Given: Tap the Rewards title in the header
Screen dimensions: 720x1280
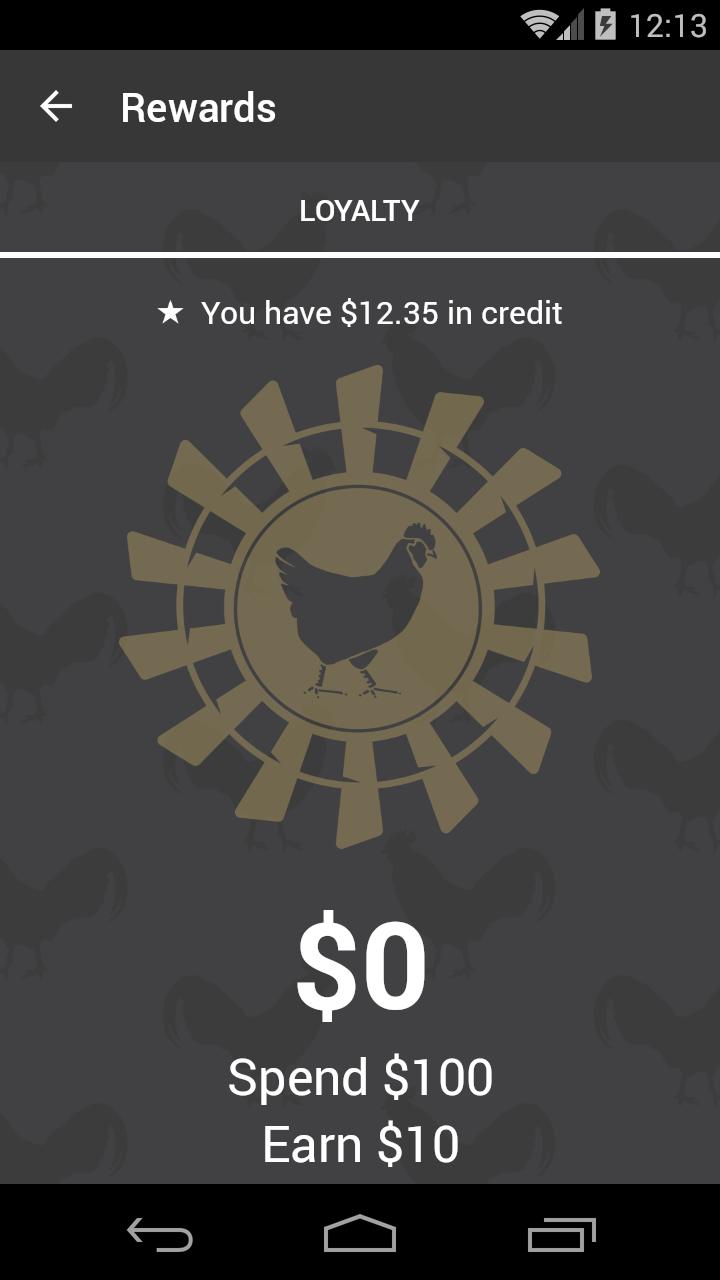Looking at the screenshot, I should 198,107.
